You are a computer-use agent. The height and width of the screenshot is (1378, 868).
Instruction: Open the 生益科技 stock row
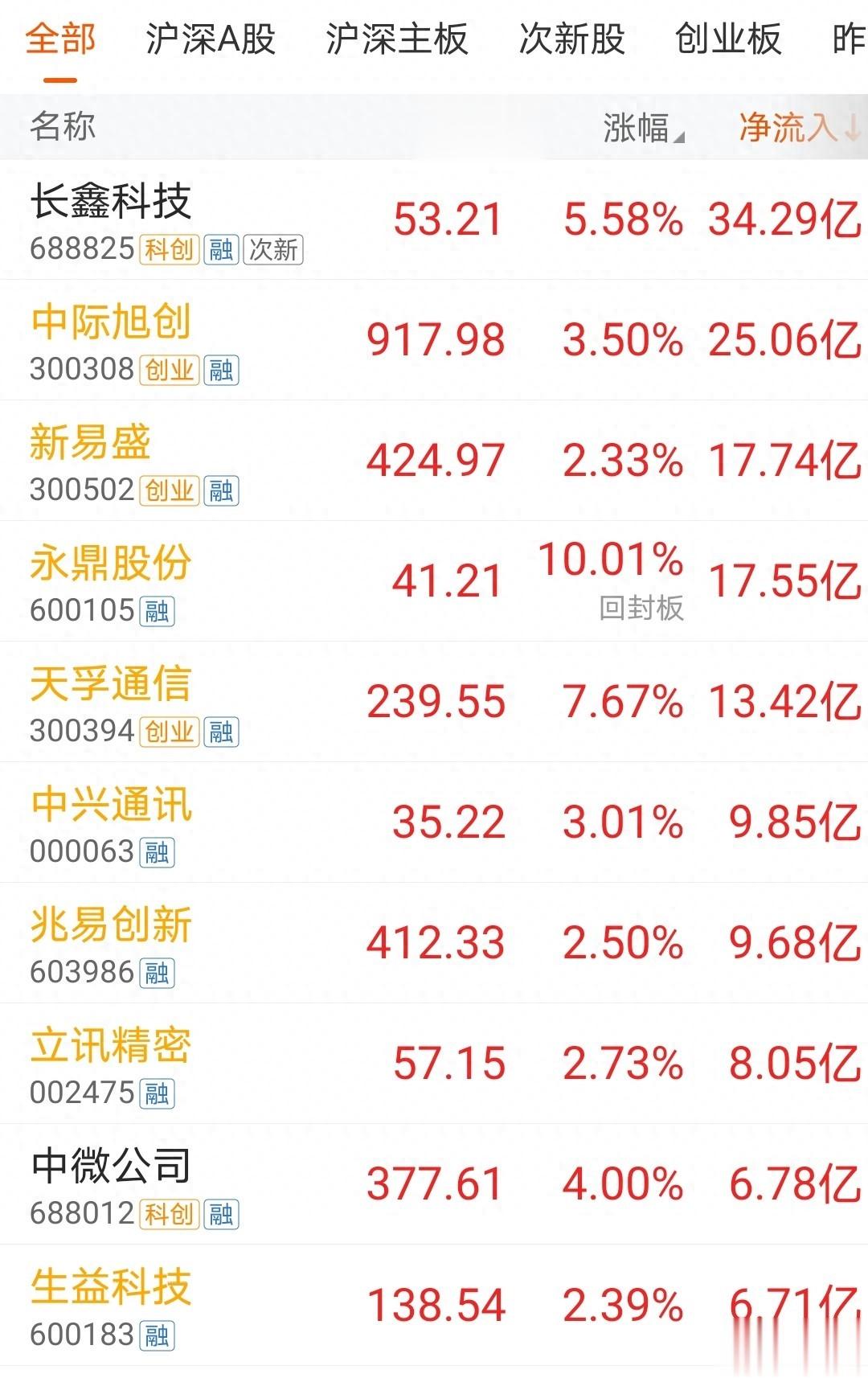click(x=434, y=1305)
